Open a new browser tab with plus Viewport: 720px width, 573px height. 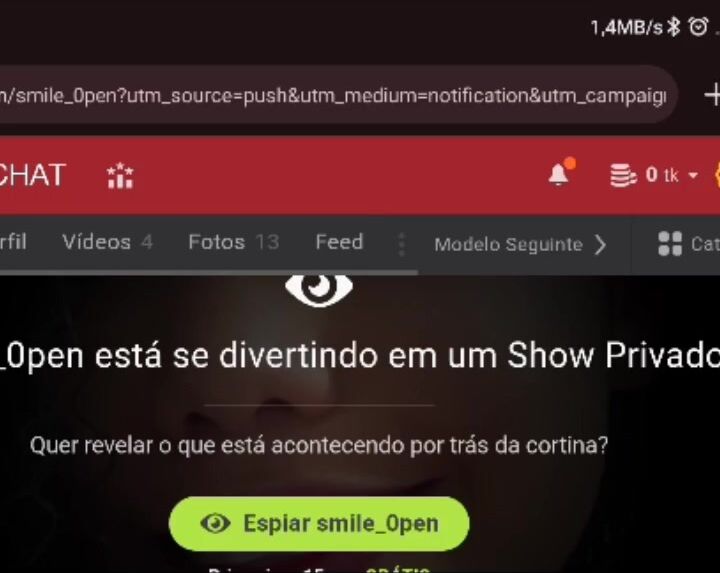[711, 95]
